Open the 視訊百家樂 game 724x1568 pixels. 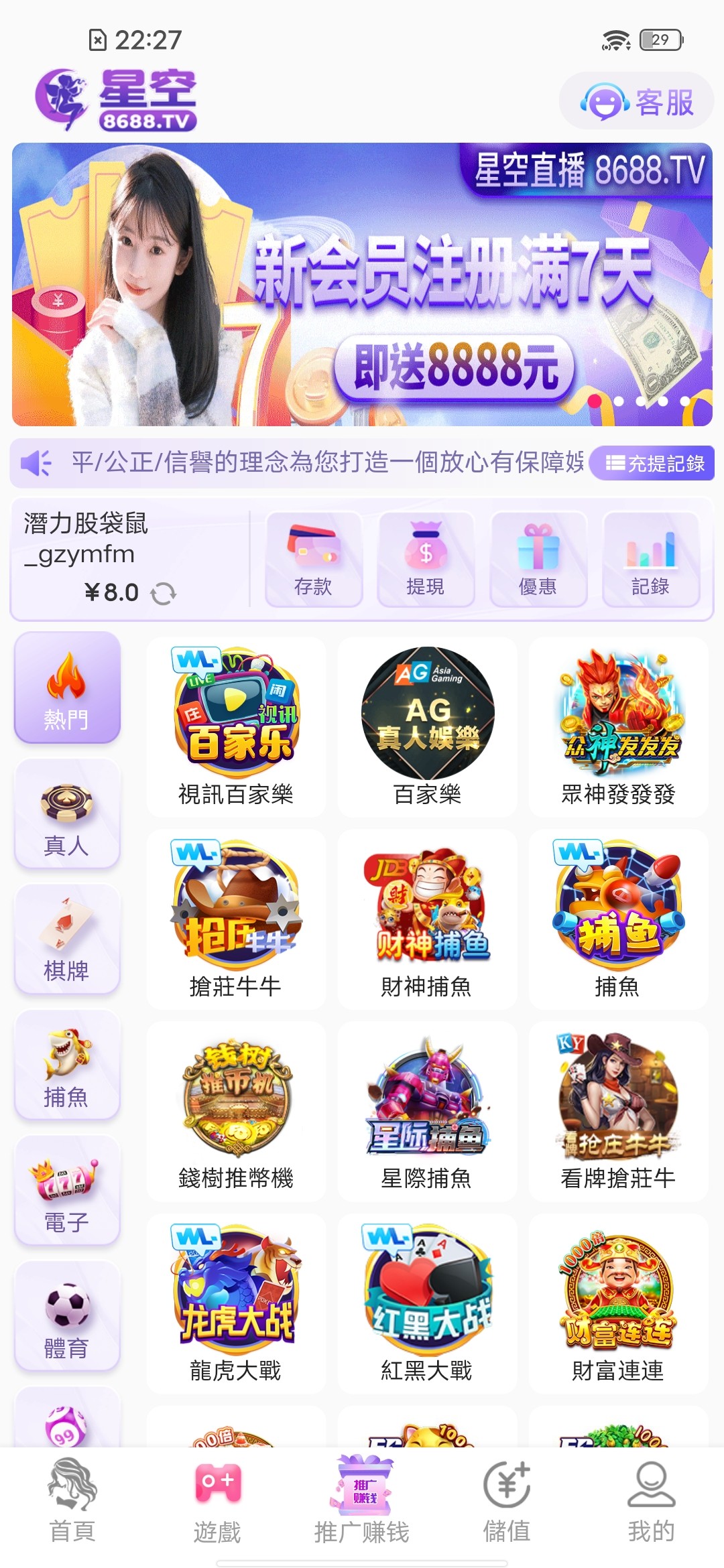click(236, 727)
